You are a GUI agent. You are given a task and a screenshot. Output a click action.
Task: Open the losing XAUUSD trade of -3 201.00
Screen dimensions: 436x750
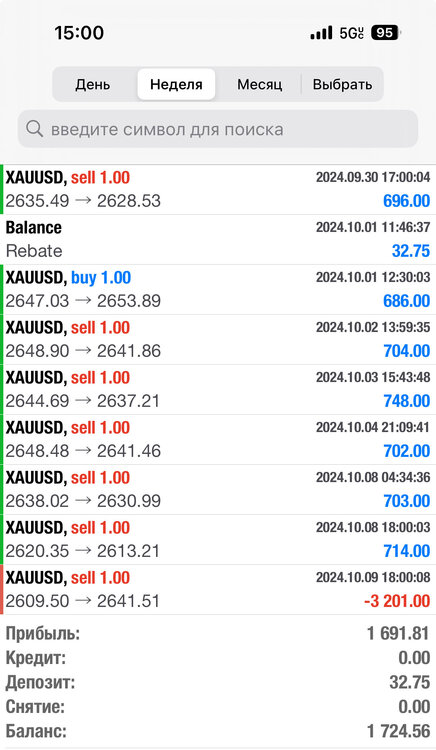218,589
